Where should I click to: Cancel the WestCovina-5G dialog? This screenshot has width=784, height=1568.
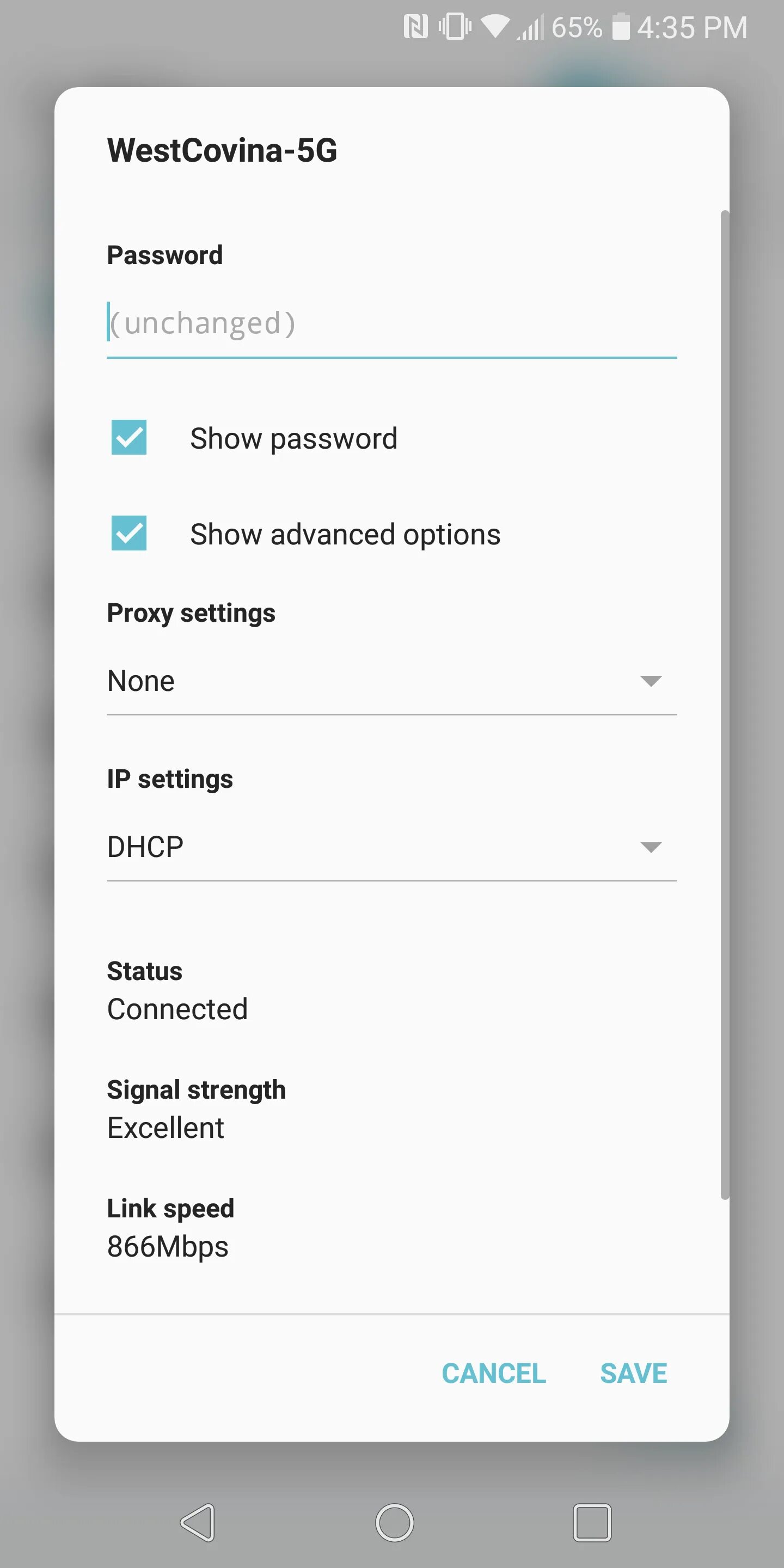494,1373
